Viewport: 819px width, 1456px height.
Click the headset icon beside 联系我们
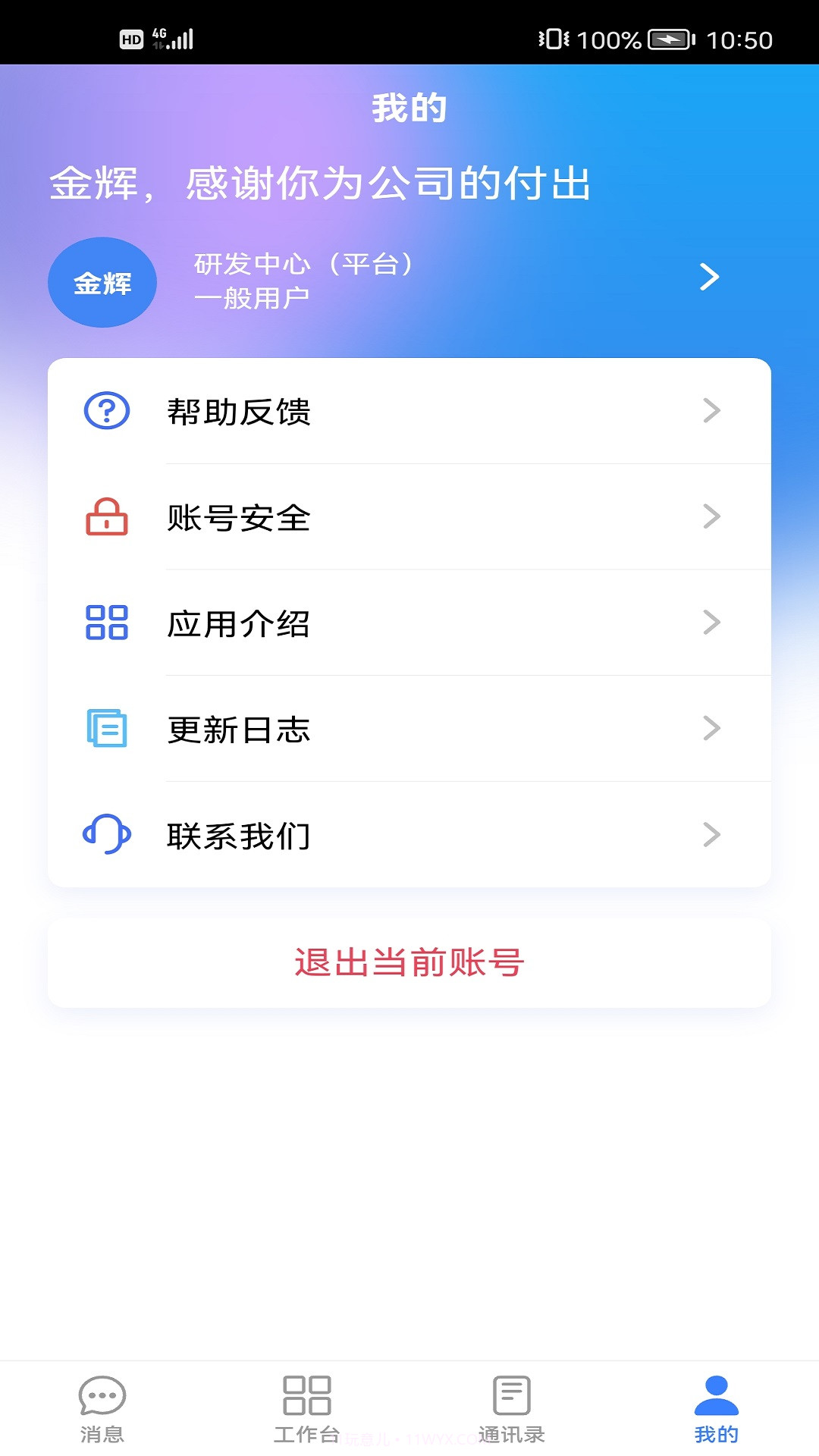tap(105, 835)
